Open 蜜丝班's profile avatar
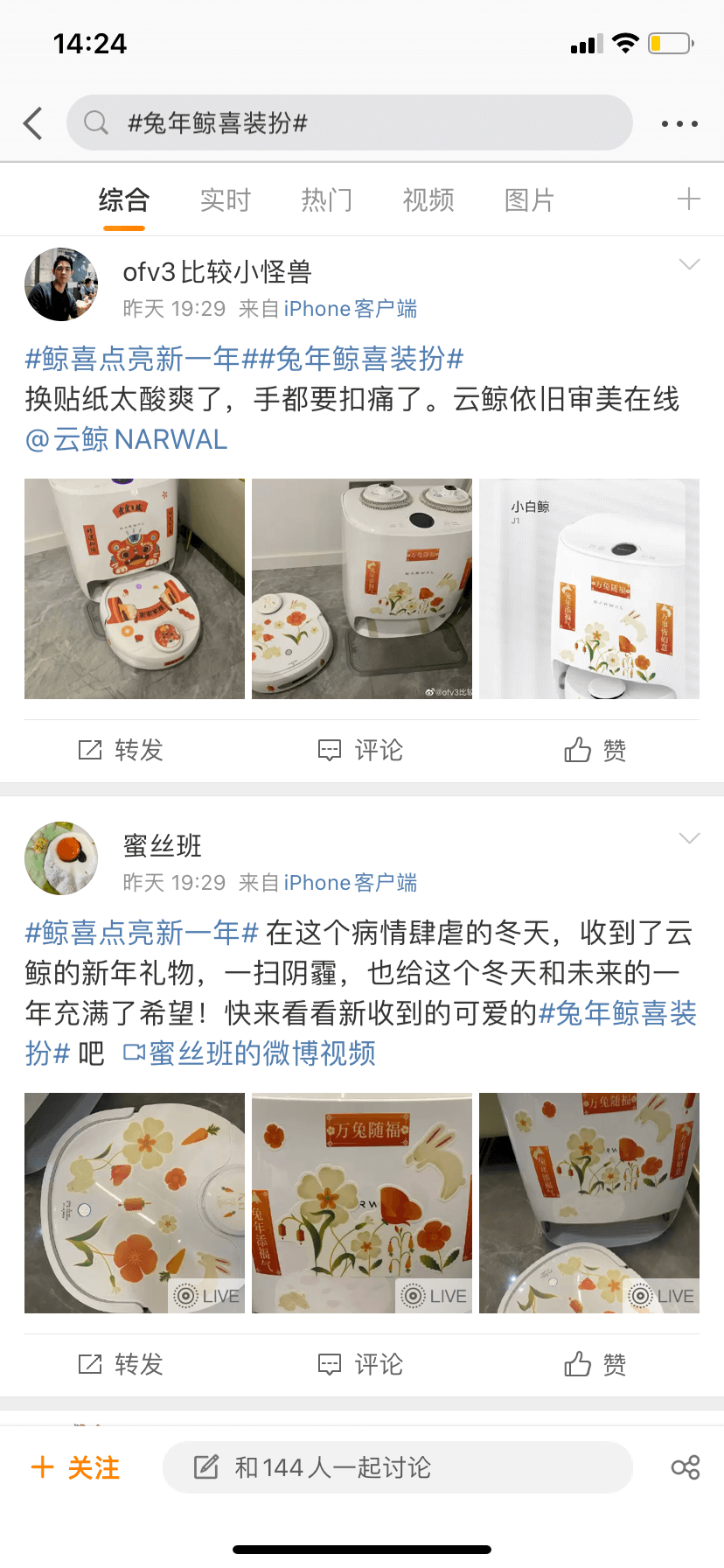The width and height of the screenshot is (724, 1568). 61,858
